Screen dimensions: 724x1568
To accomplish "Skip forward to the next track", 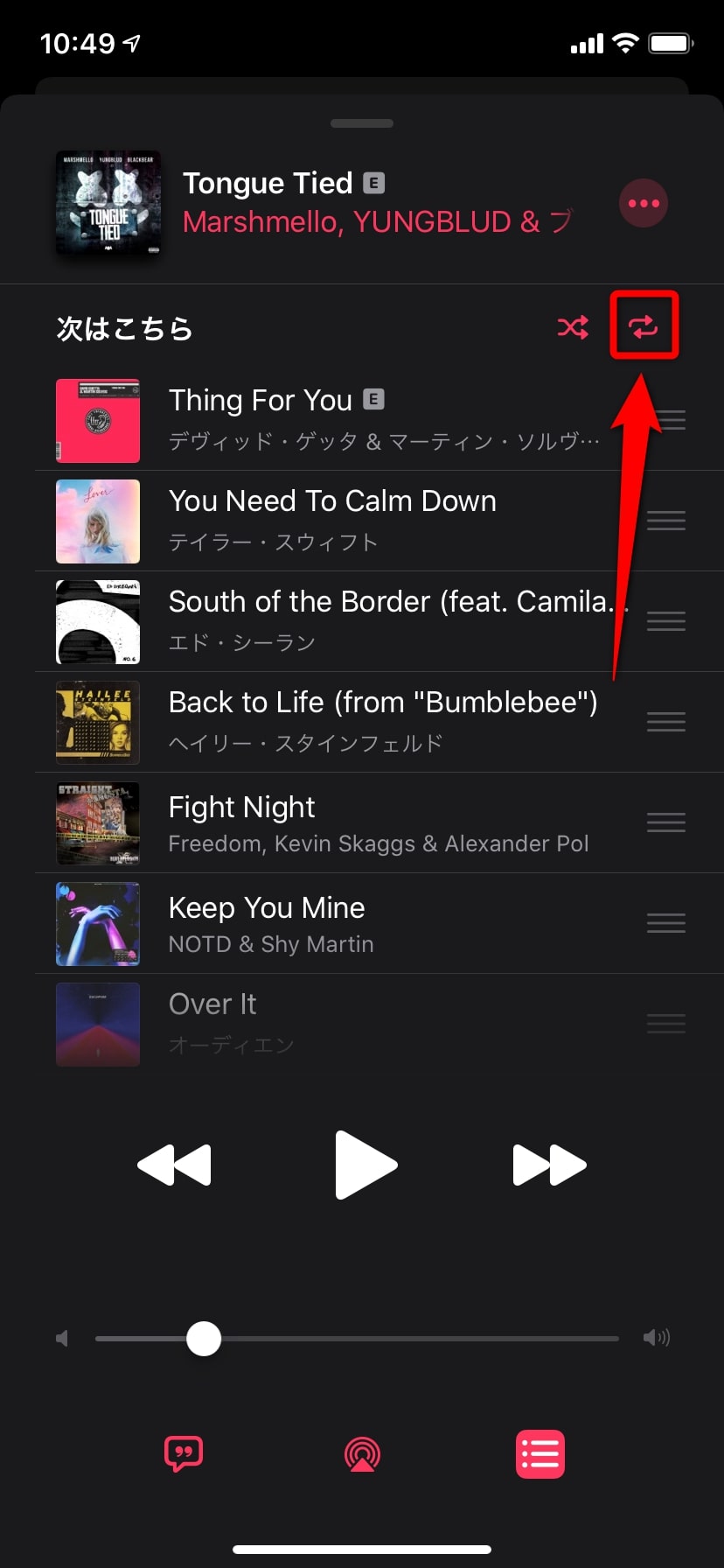I will click(549, 1165).
